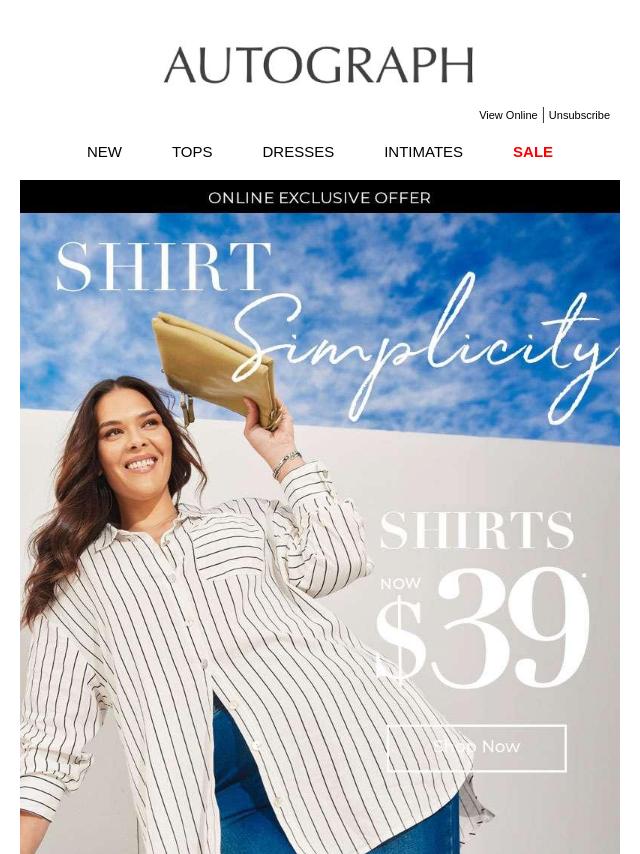Go to the NEW category

point(104,152)
